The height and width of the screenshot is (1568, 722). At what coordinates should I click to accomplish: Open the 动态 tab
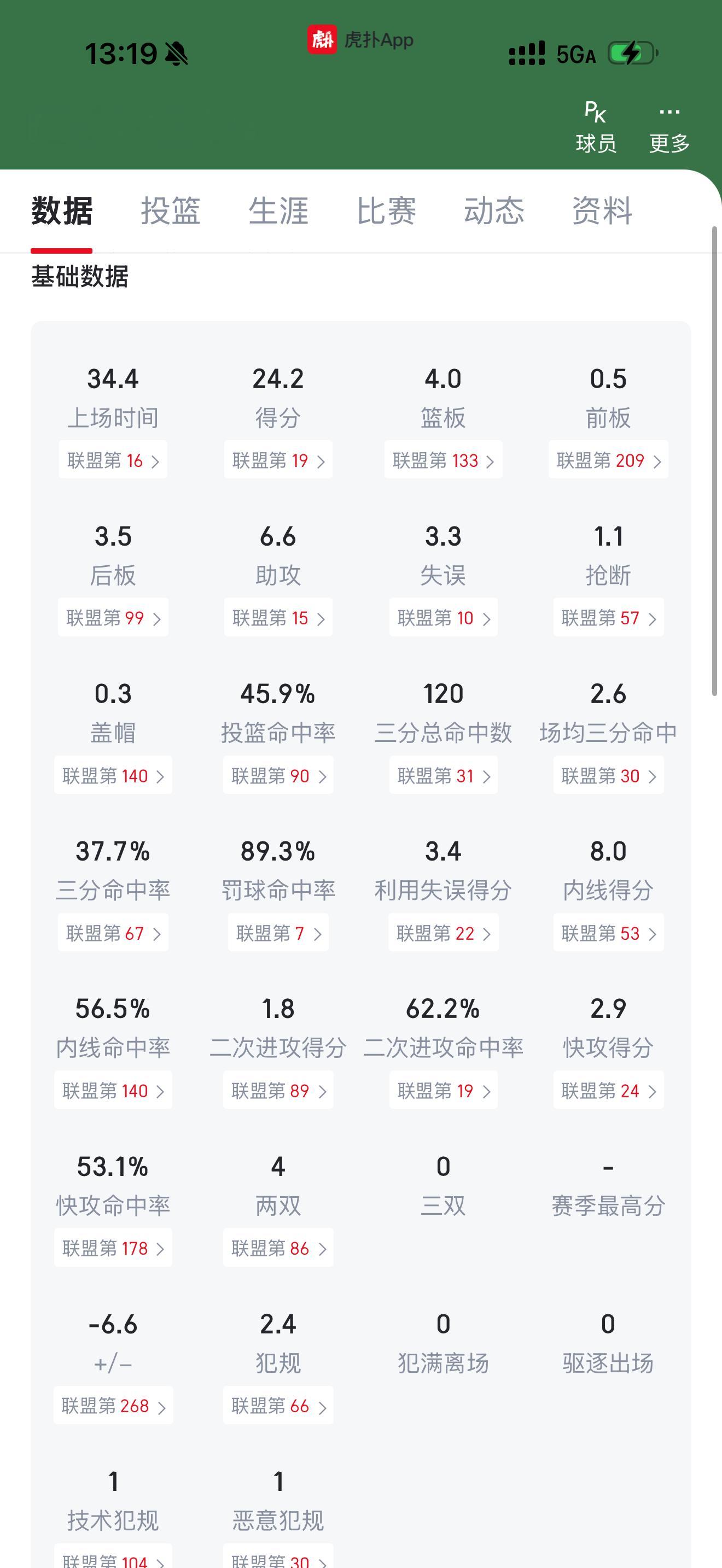[x=494, y=211]
